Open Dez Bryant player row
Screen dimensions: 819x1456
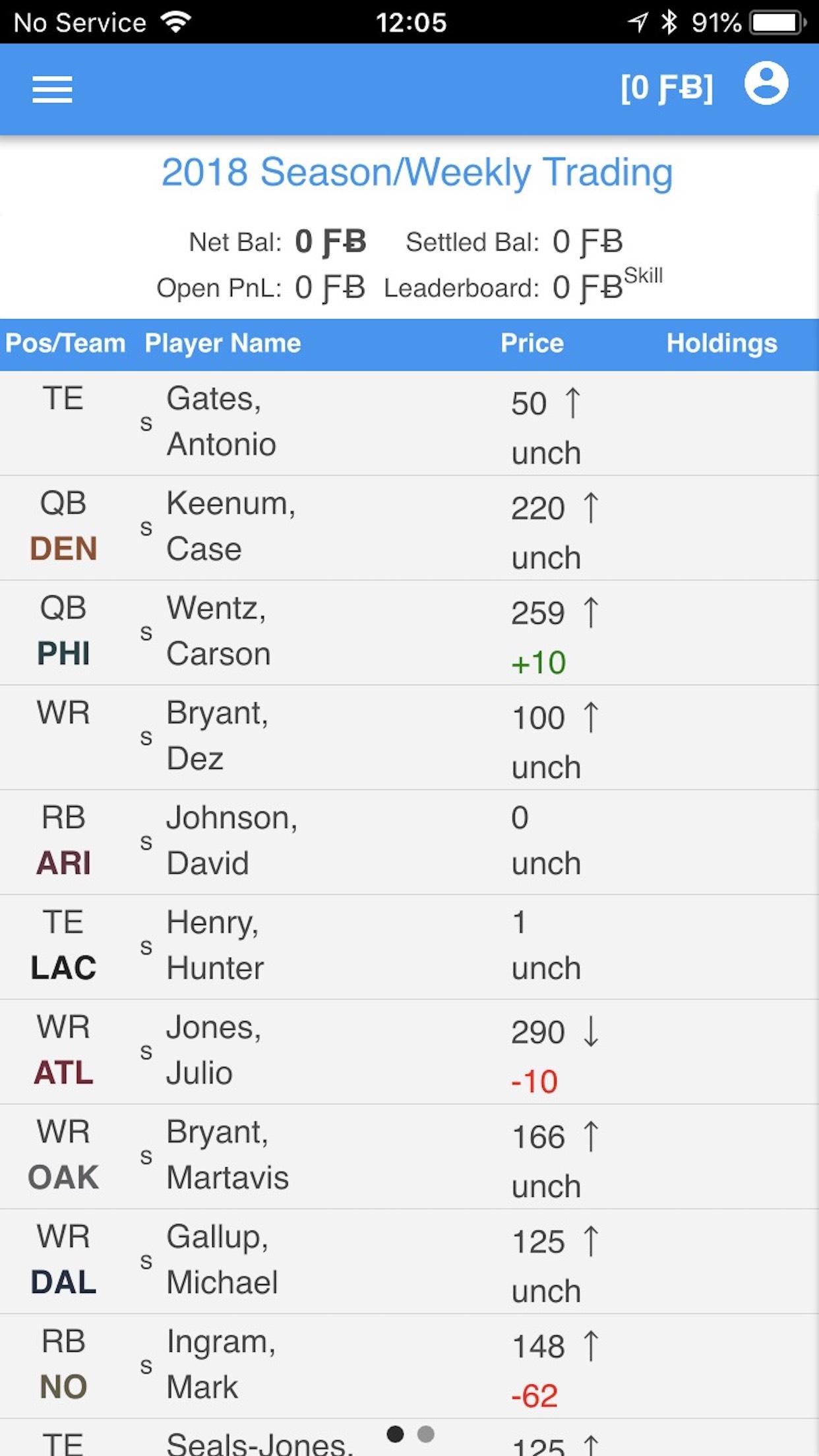pos(218,736)
